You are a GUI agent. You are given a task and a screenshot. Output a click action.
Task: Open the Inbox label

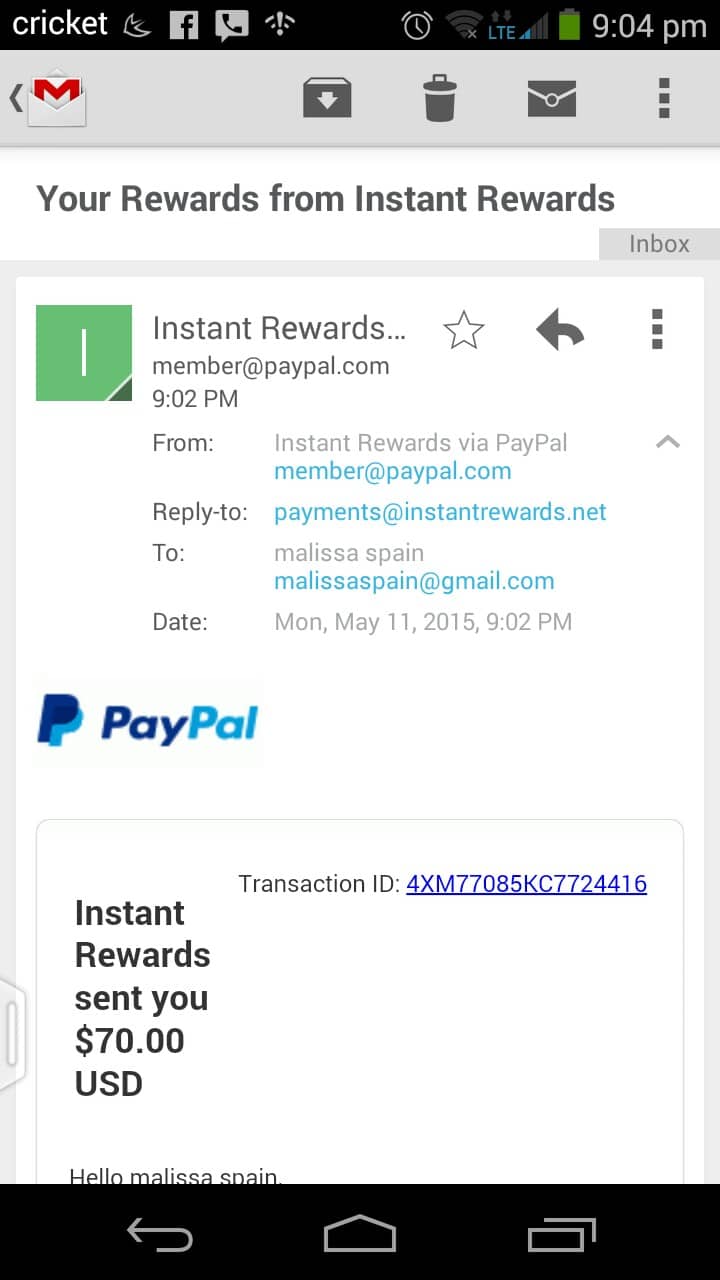(659, 244)
